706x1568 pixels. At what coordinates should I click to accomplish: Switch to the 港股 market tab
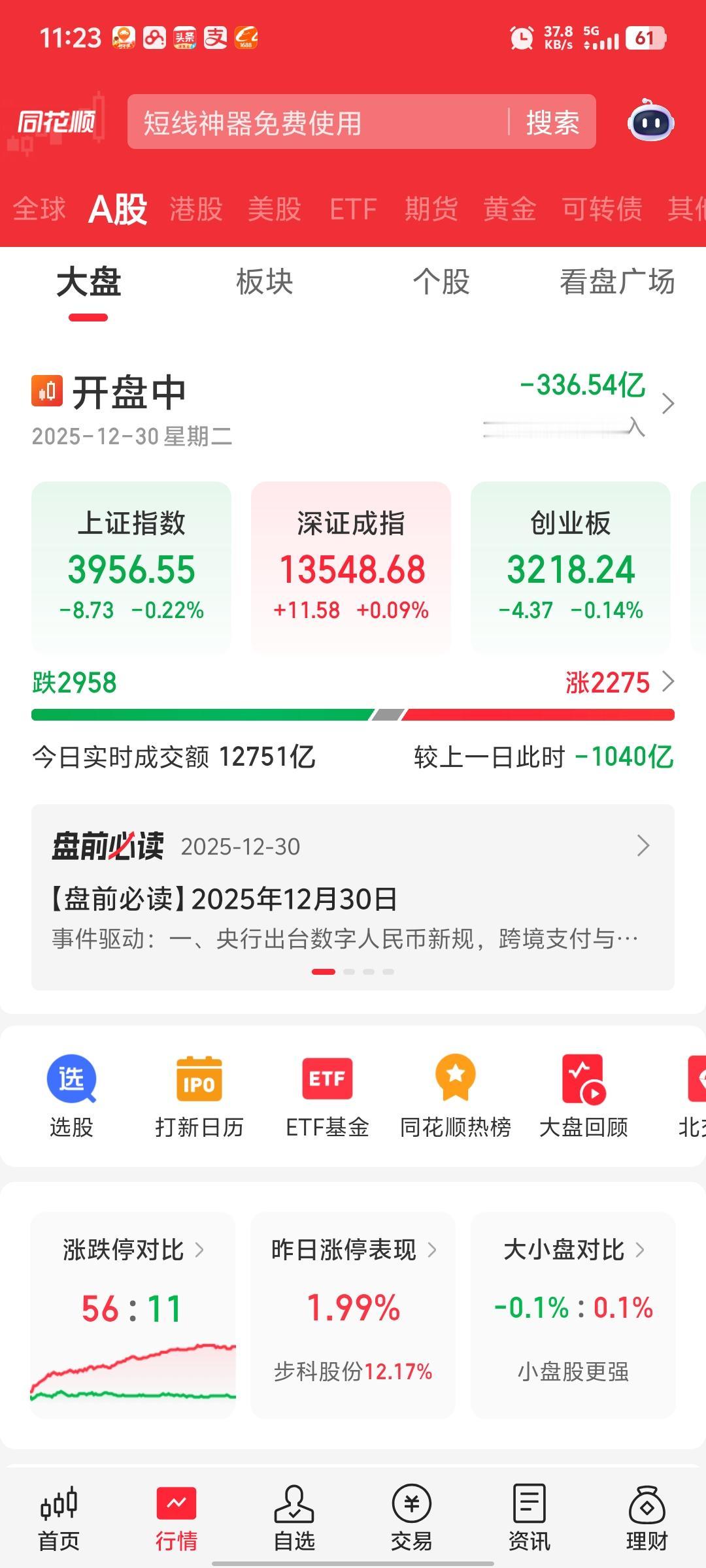click(x=195, y=209)
